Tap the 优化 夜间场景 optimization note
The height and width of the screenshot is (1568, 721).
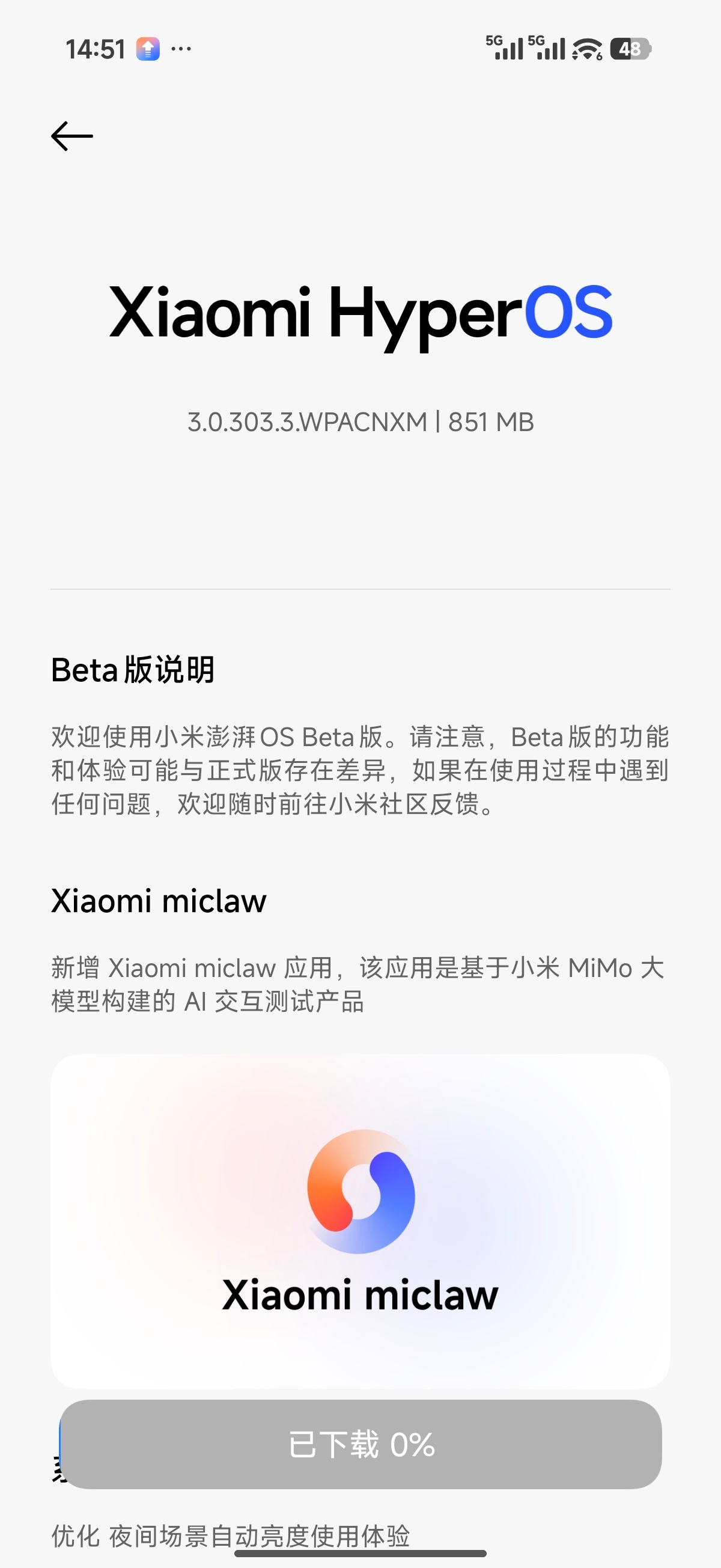pyautogui.click(x=231, y=1533)
